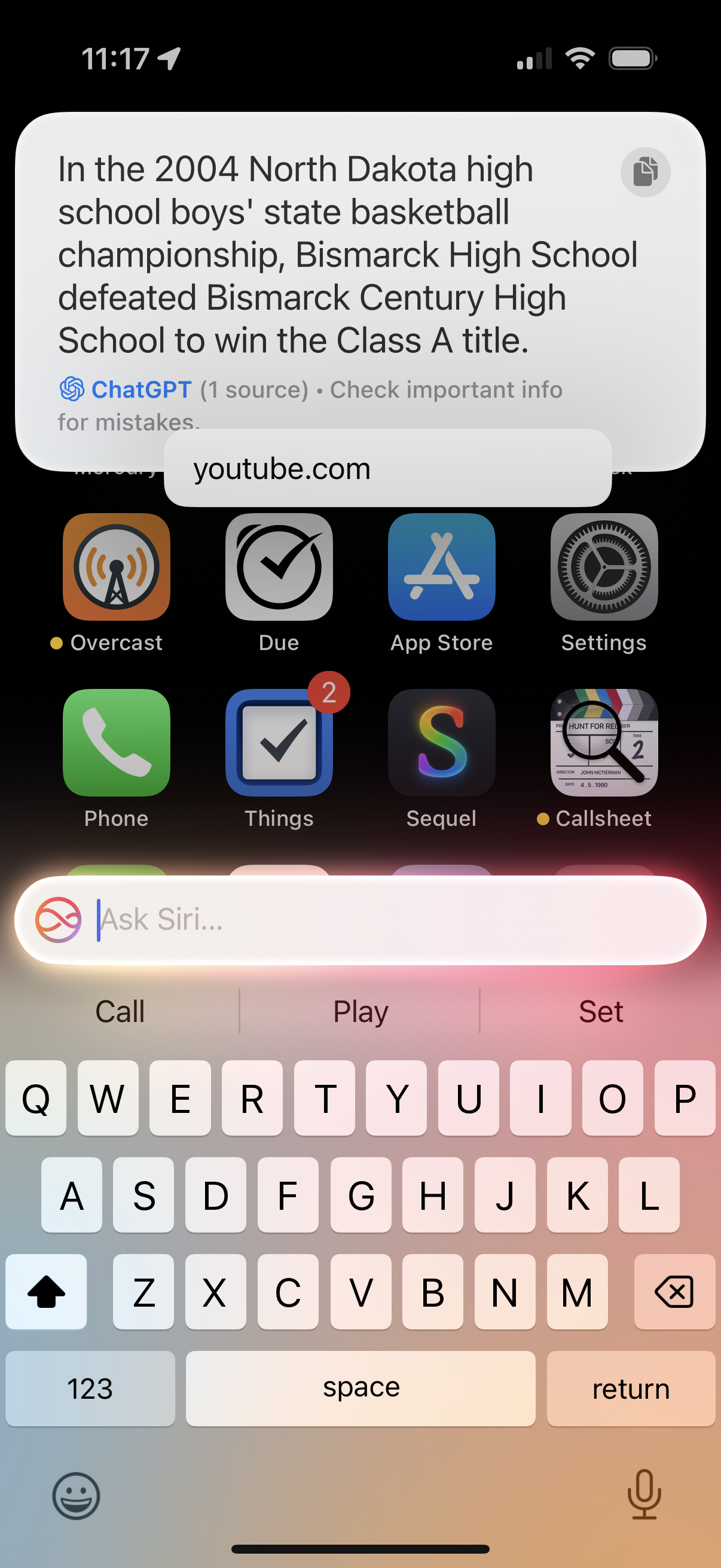Viewport: 721px width, 1568px height.
Task: Launch the Due app
Action: [x=279, y=567]
